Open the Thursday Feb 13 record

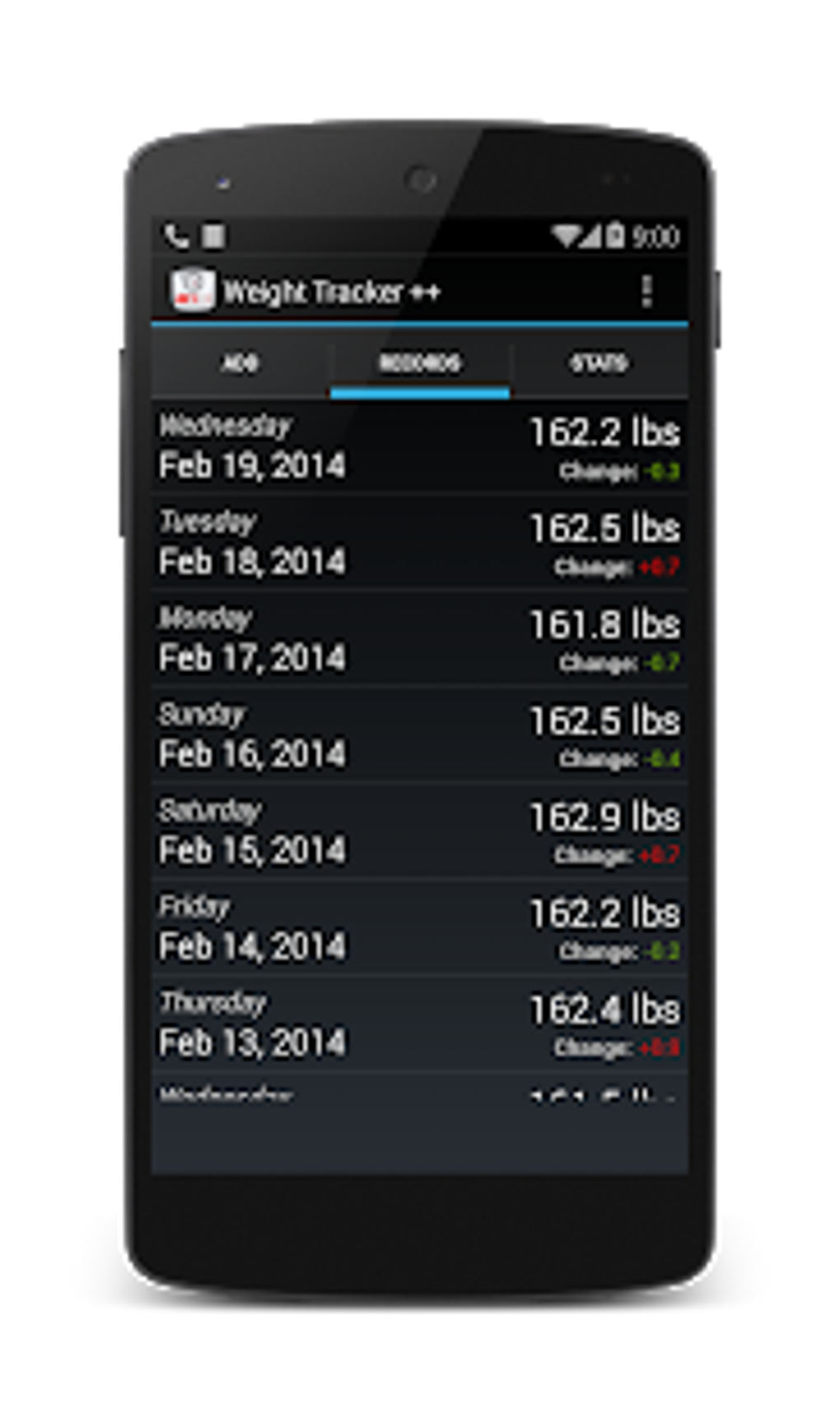click(420, 1021)
